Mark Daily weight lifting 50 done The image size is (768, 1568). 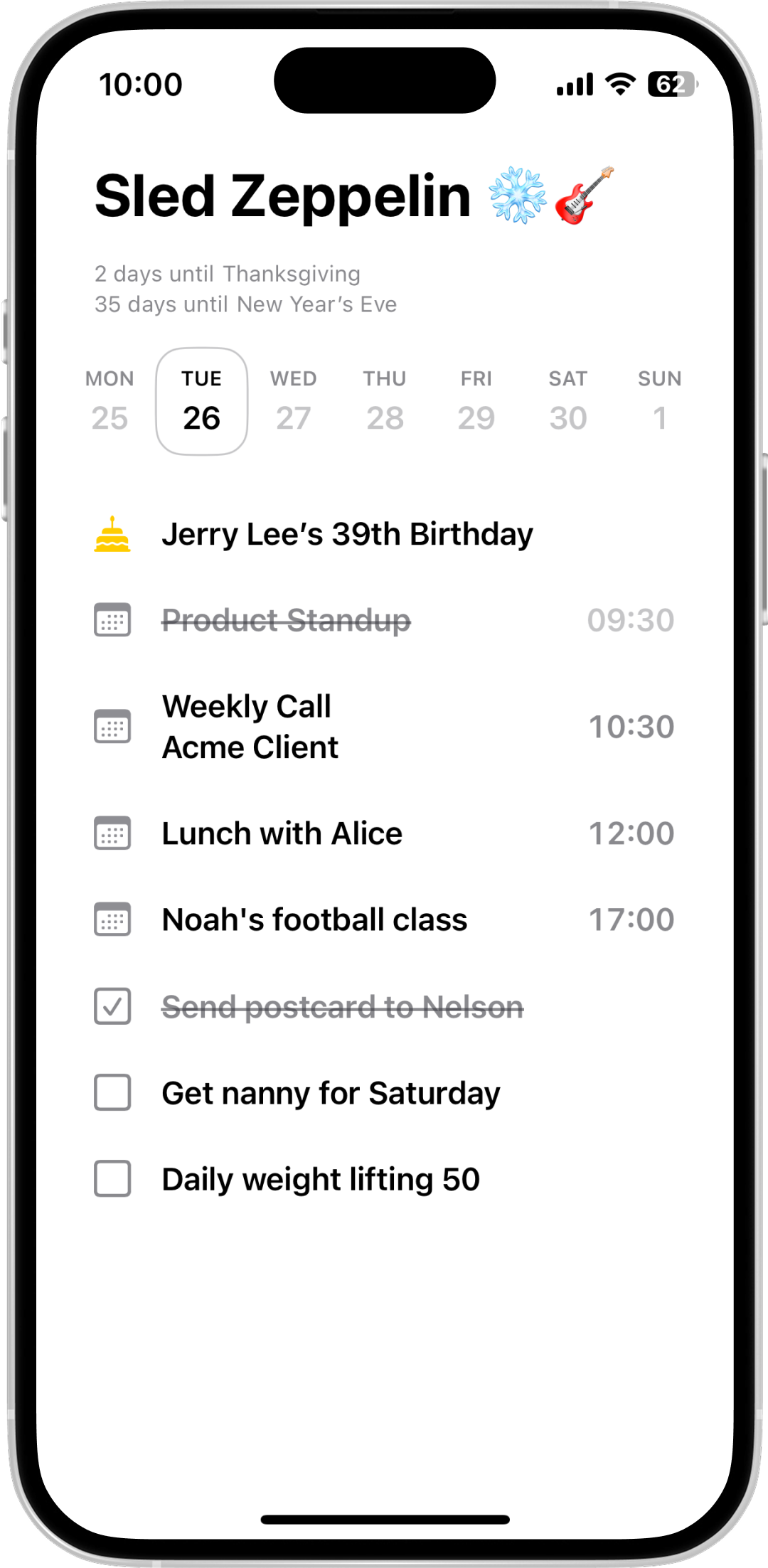[x=112, y=1178]
